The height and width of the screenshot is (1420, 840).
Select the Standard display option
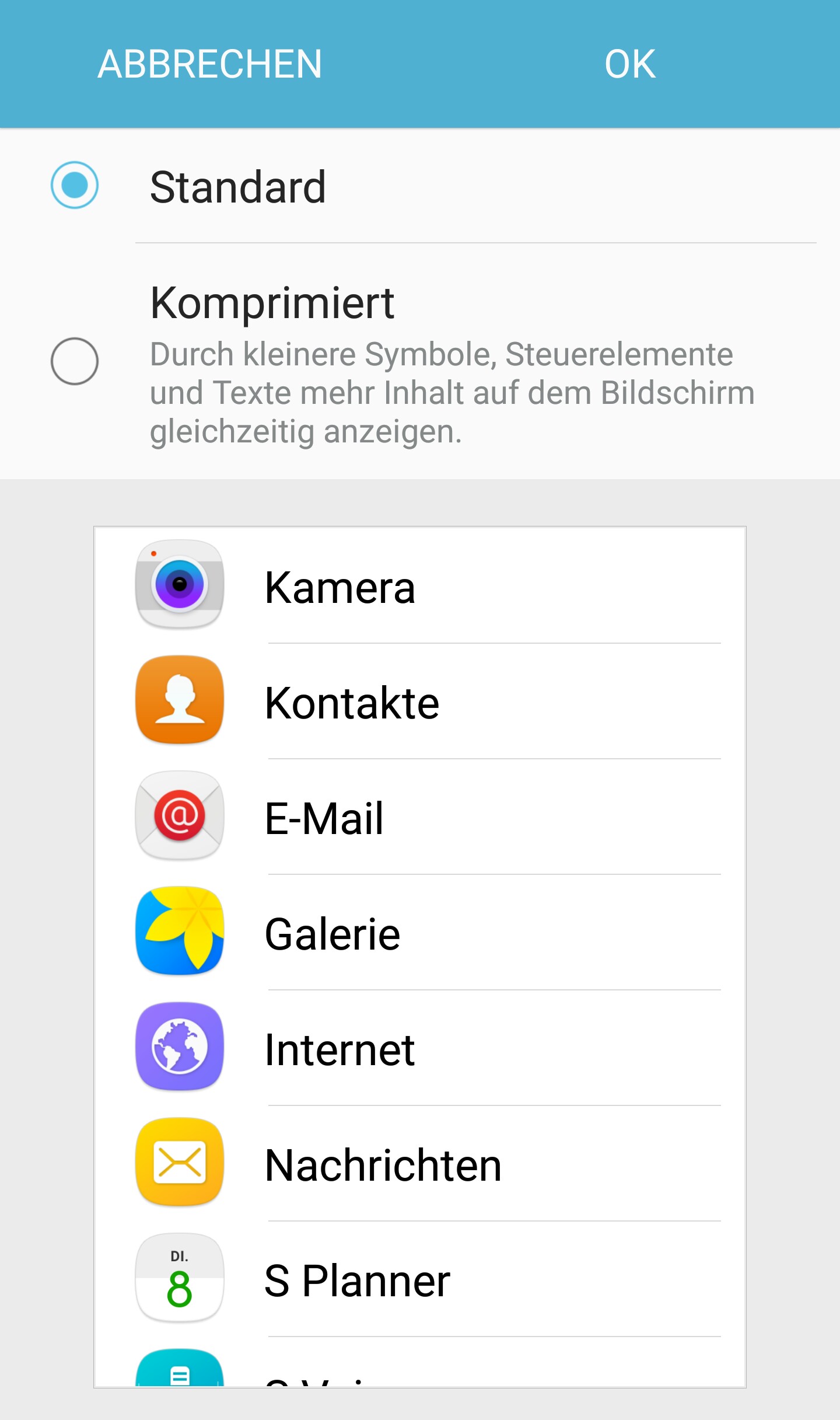click(x=75, y=186)
